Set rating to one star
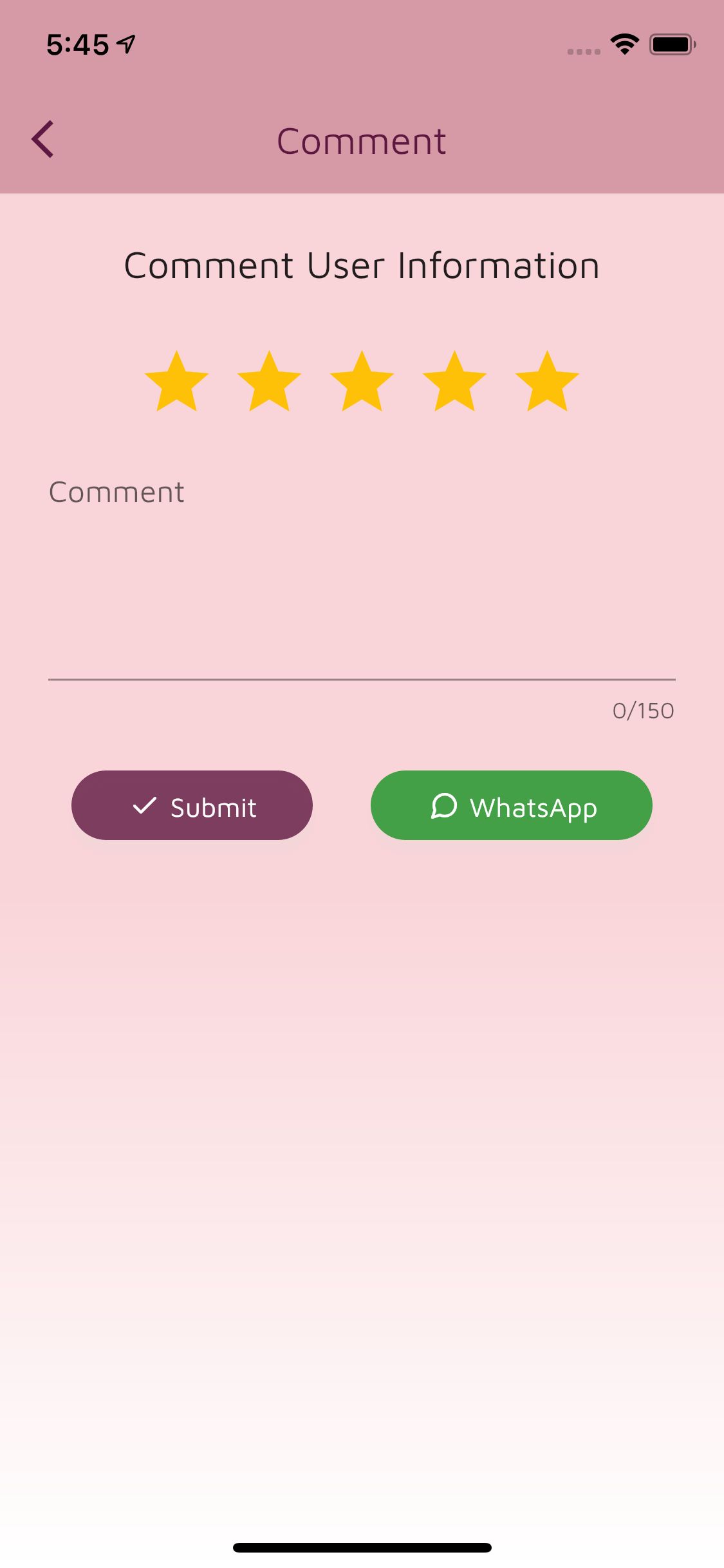This screenshot has width=724, height=1568. 176,381
